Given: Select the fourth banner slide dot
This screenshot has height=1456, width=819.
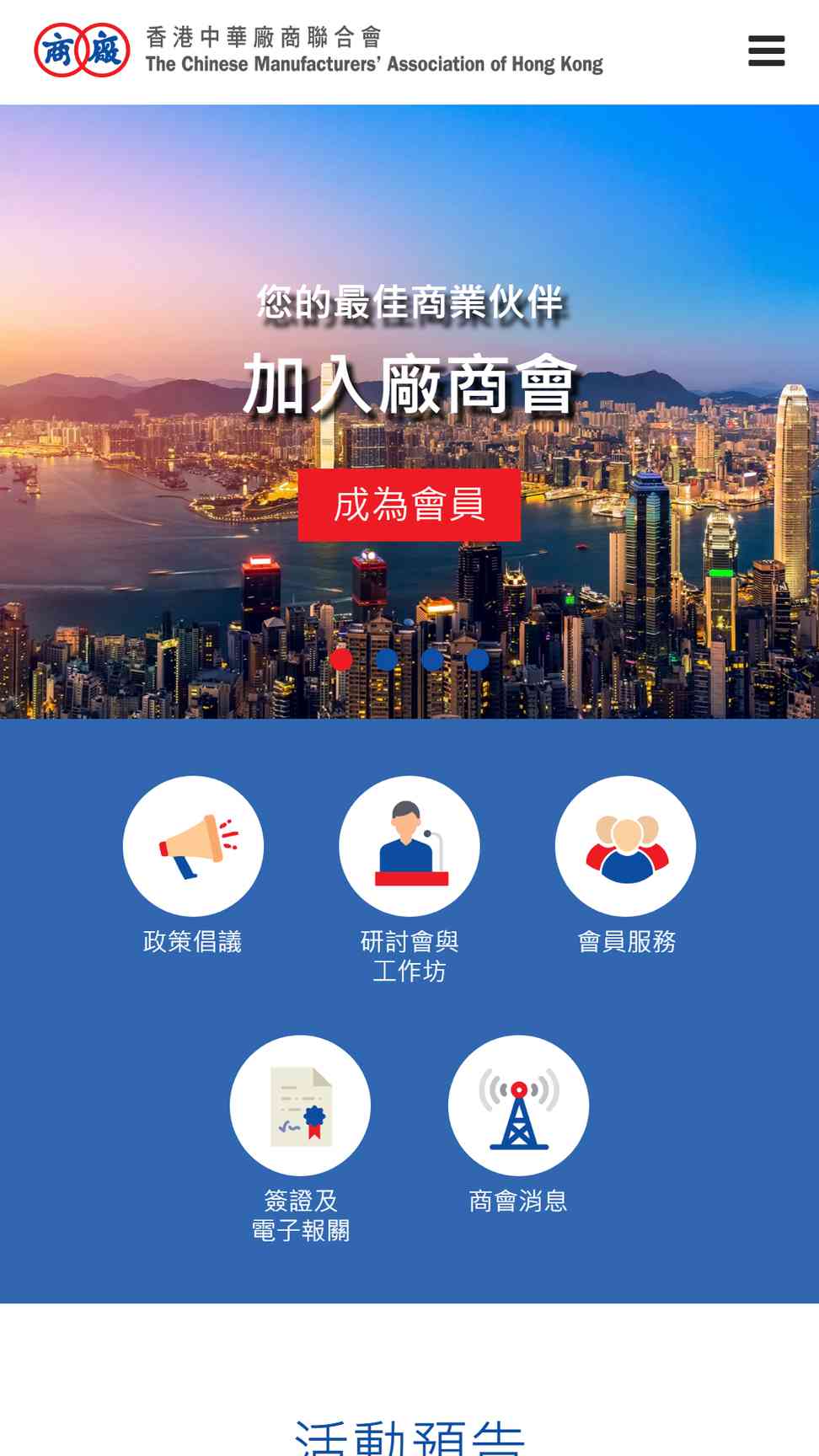Looking at the screenshot, I should [x=478, y=659].
